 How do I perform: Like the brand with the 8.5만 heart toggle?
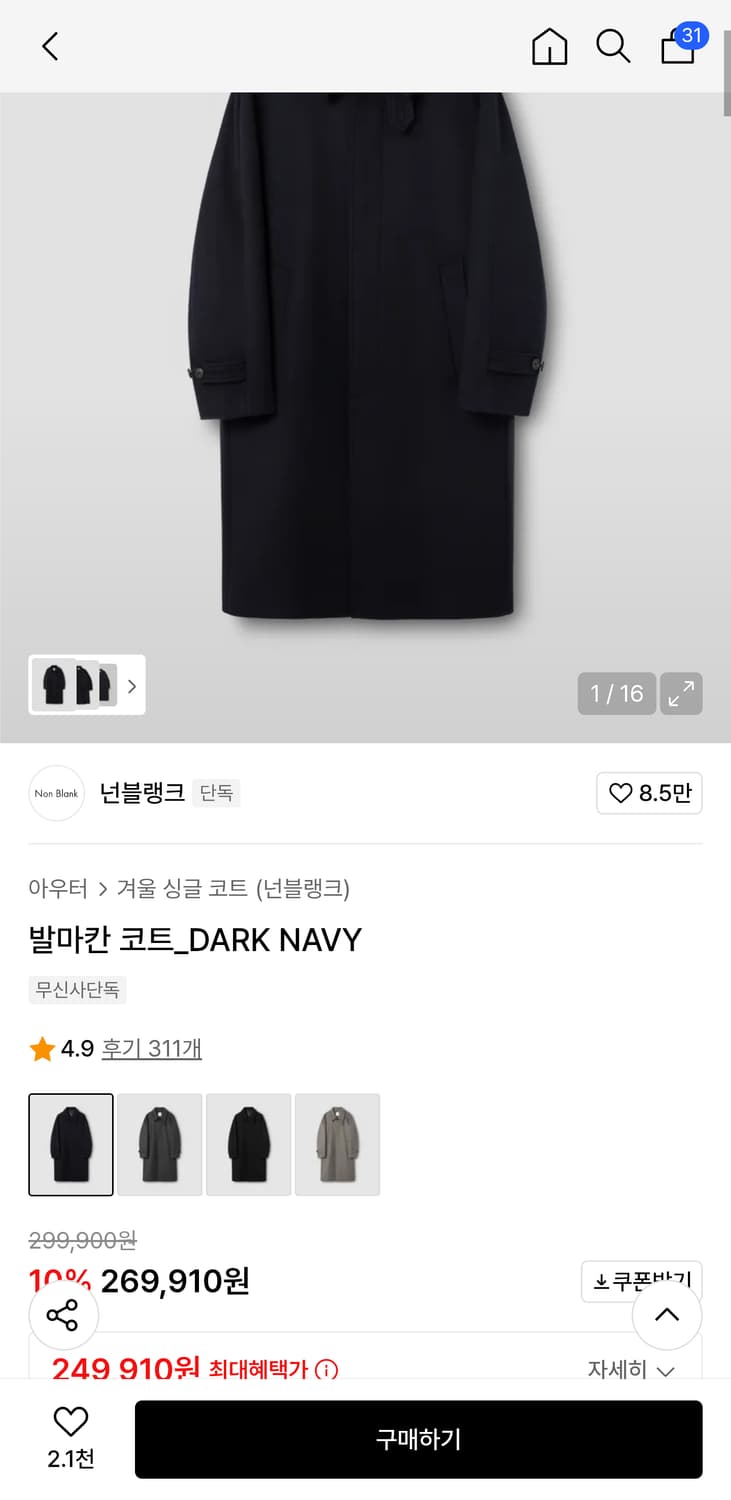(x=649, y=792)
